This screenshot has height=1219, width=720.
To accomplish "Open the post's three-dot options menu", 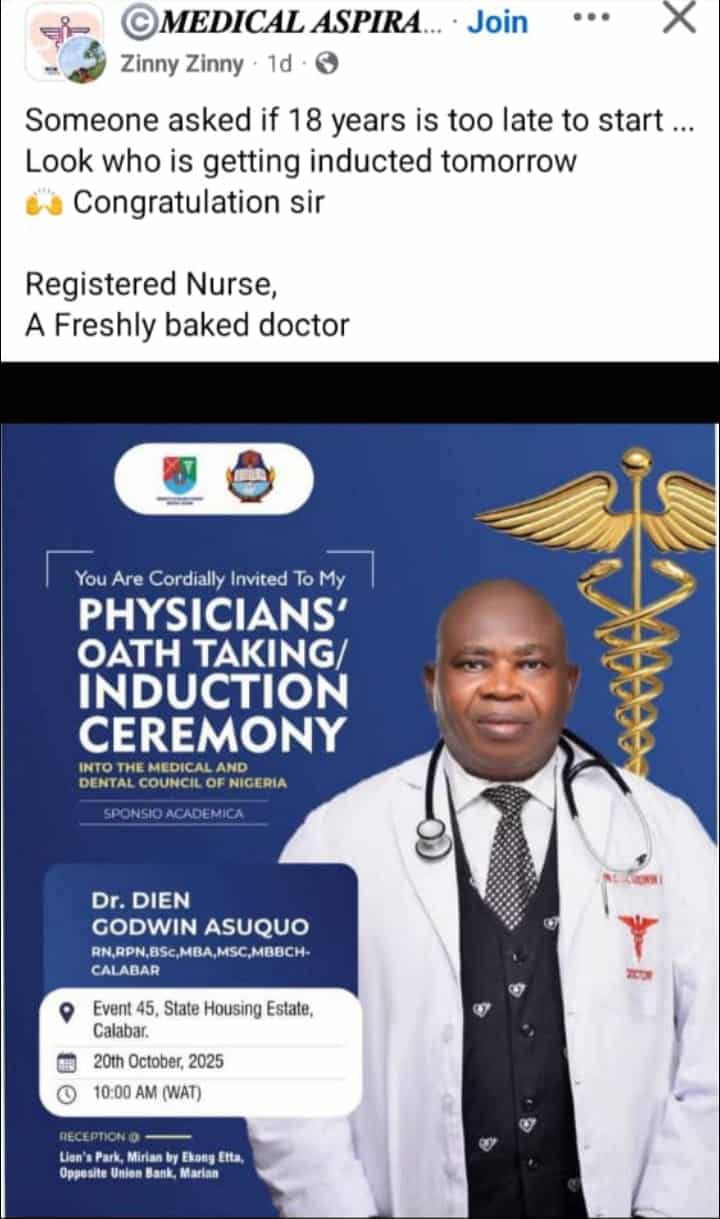I will click(595, 20).
